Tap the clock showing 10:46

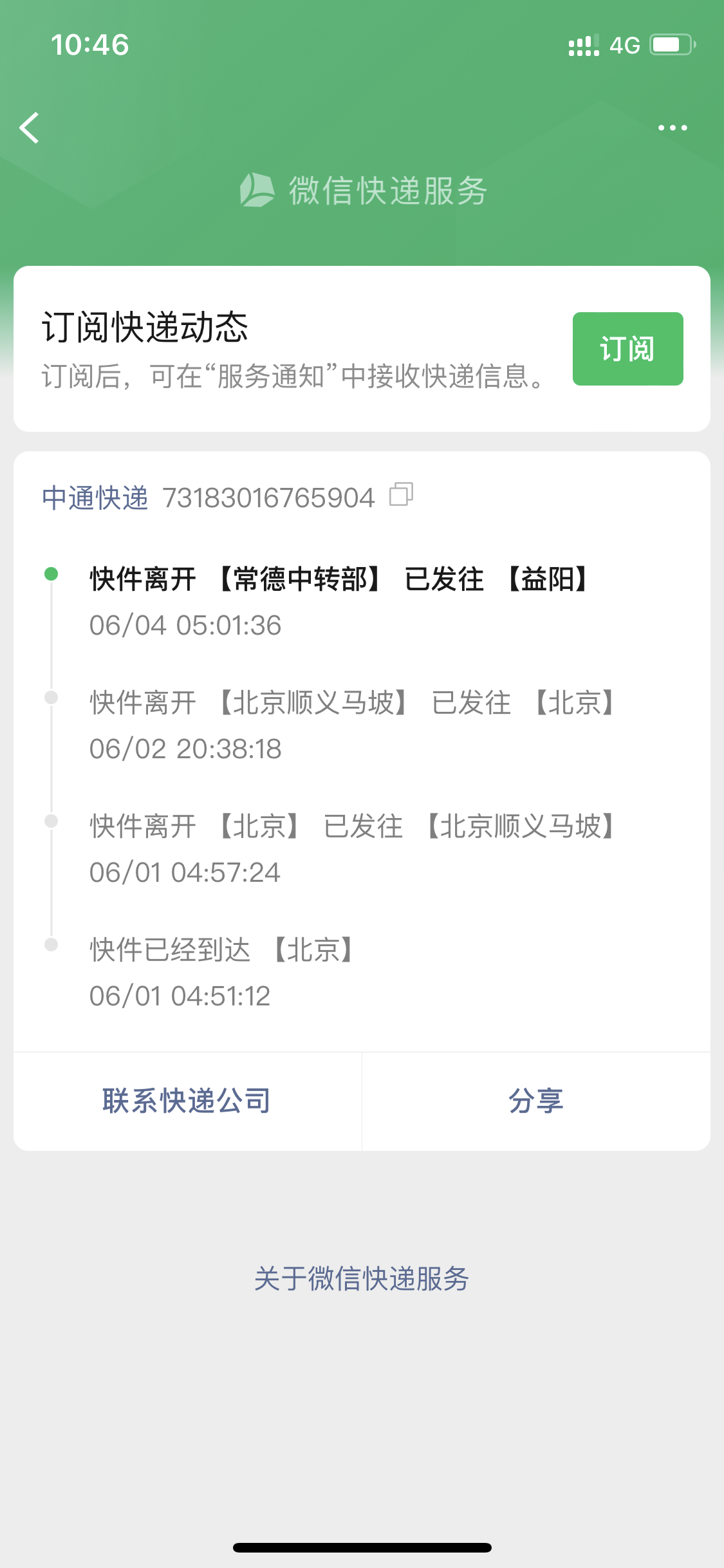point(90,44)
